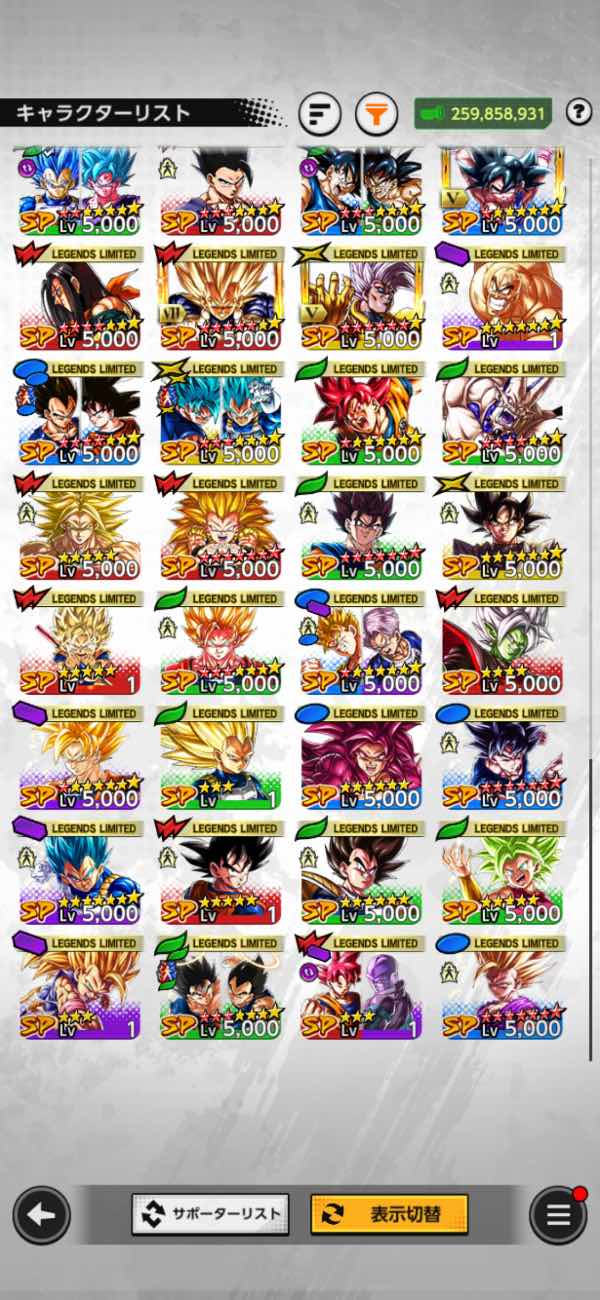Image resolution: width=600 pixels, height=1300 pixels.
Task: Open the help question mark
Action: [x=579, y=112]
